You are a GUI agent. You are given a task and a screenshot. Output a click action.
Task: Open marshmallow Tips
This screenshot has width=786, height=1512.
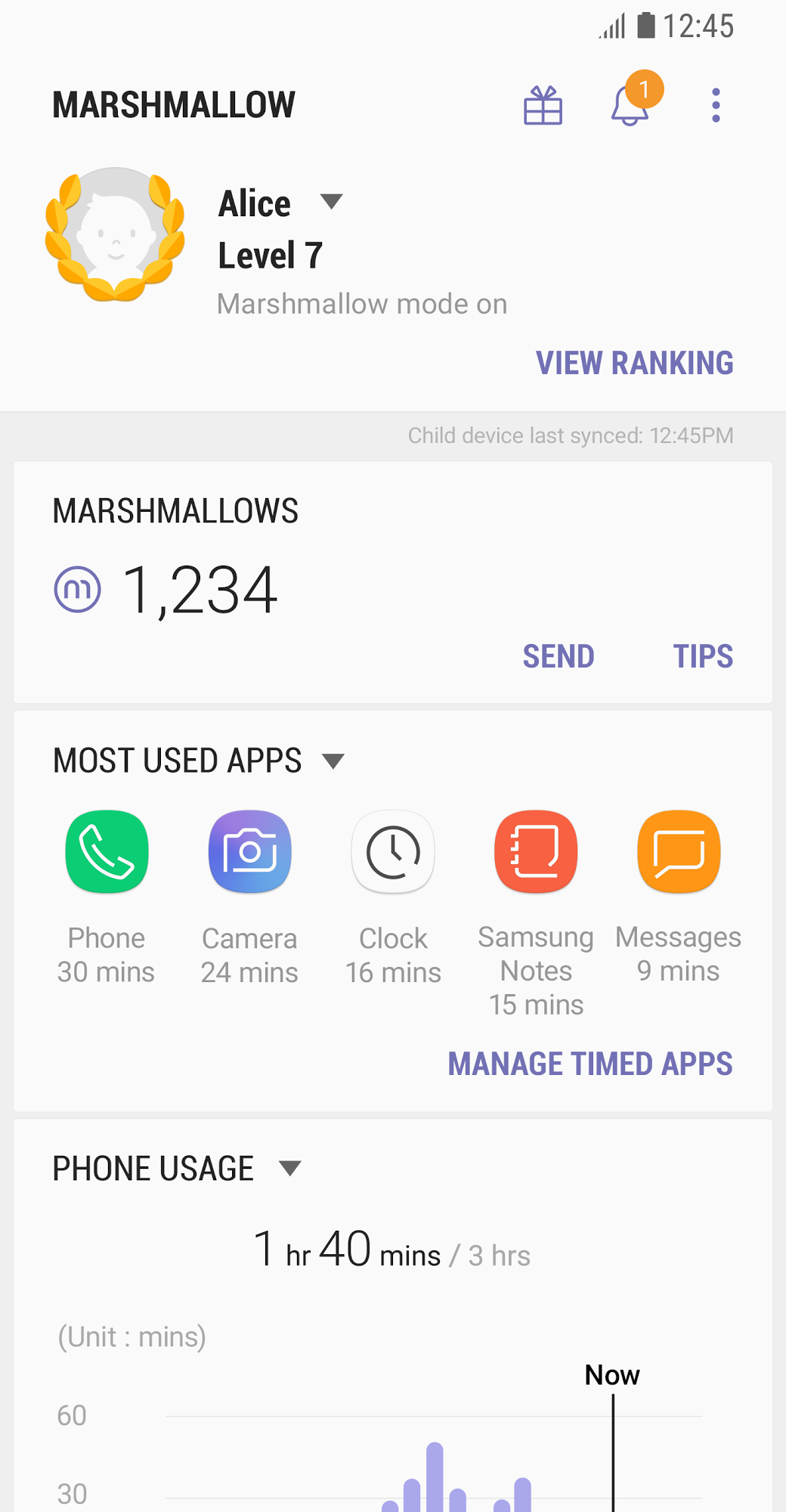coord(703,656)
